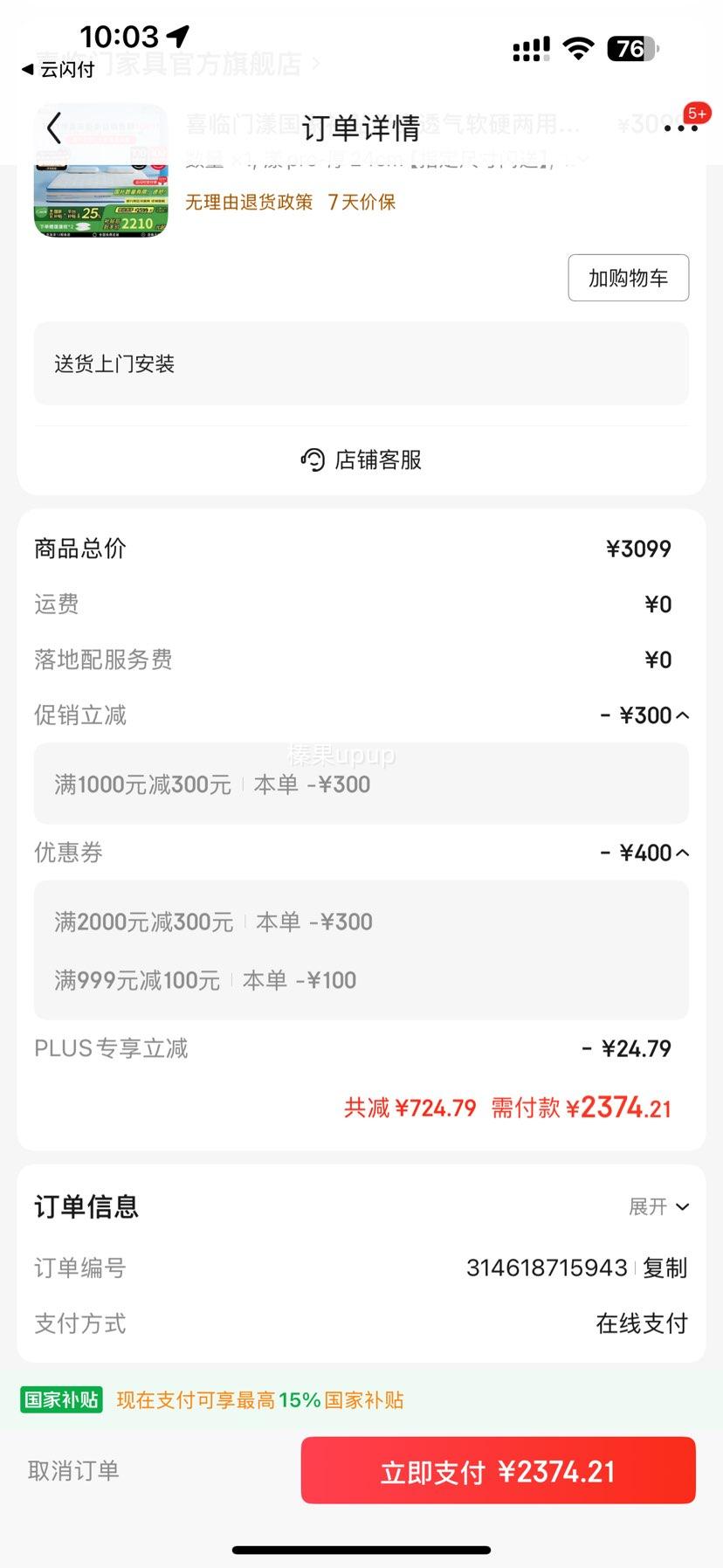
Task: Go back from the order details page
Action: (x=54, y=128)
